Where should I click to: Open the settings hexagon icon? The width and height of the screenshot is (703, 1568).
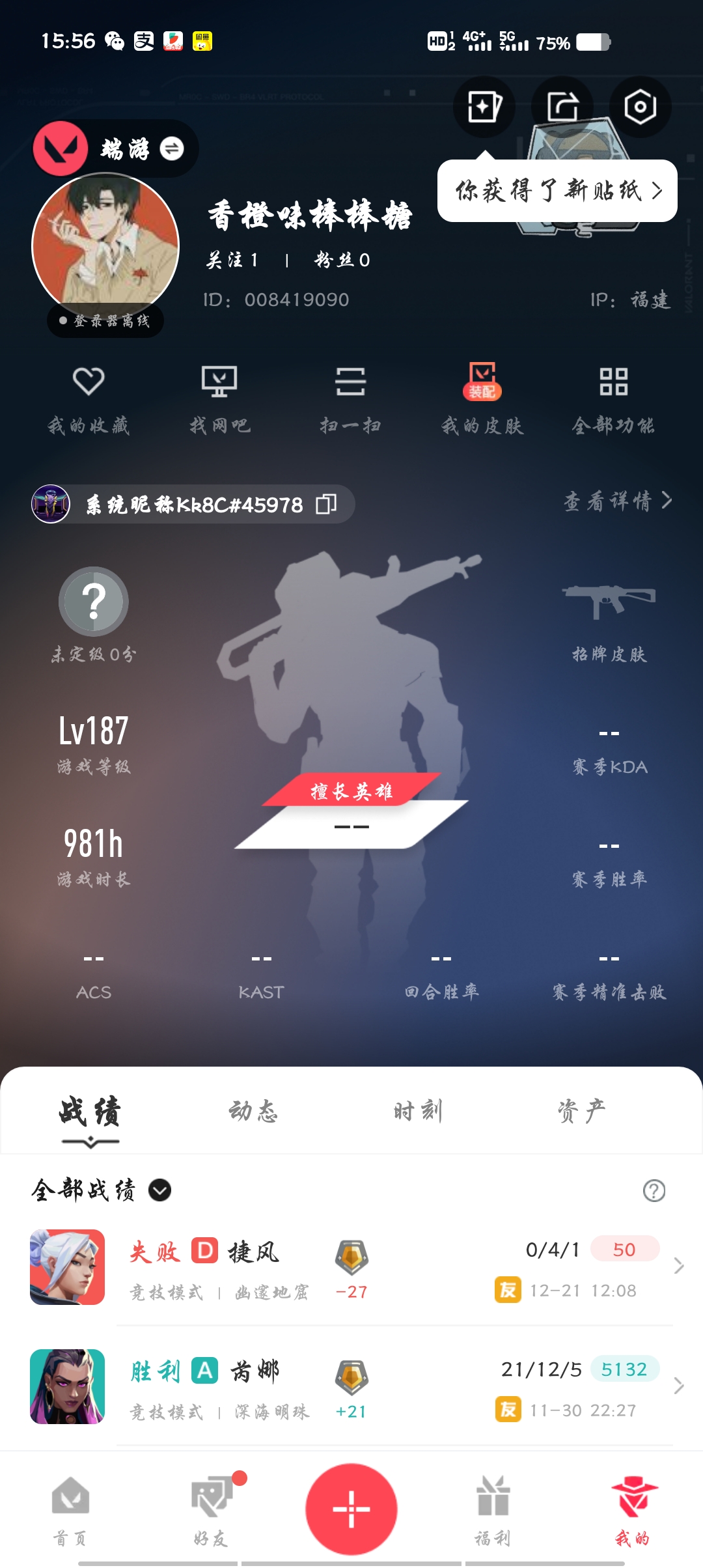pyautogui.click(x=640, y=107)
